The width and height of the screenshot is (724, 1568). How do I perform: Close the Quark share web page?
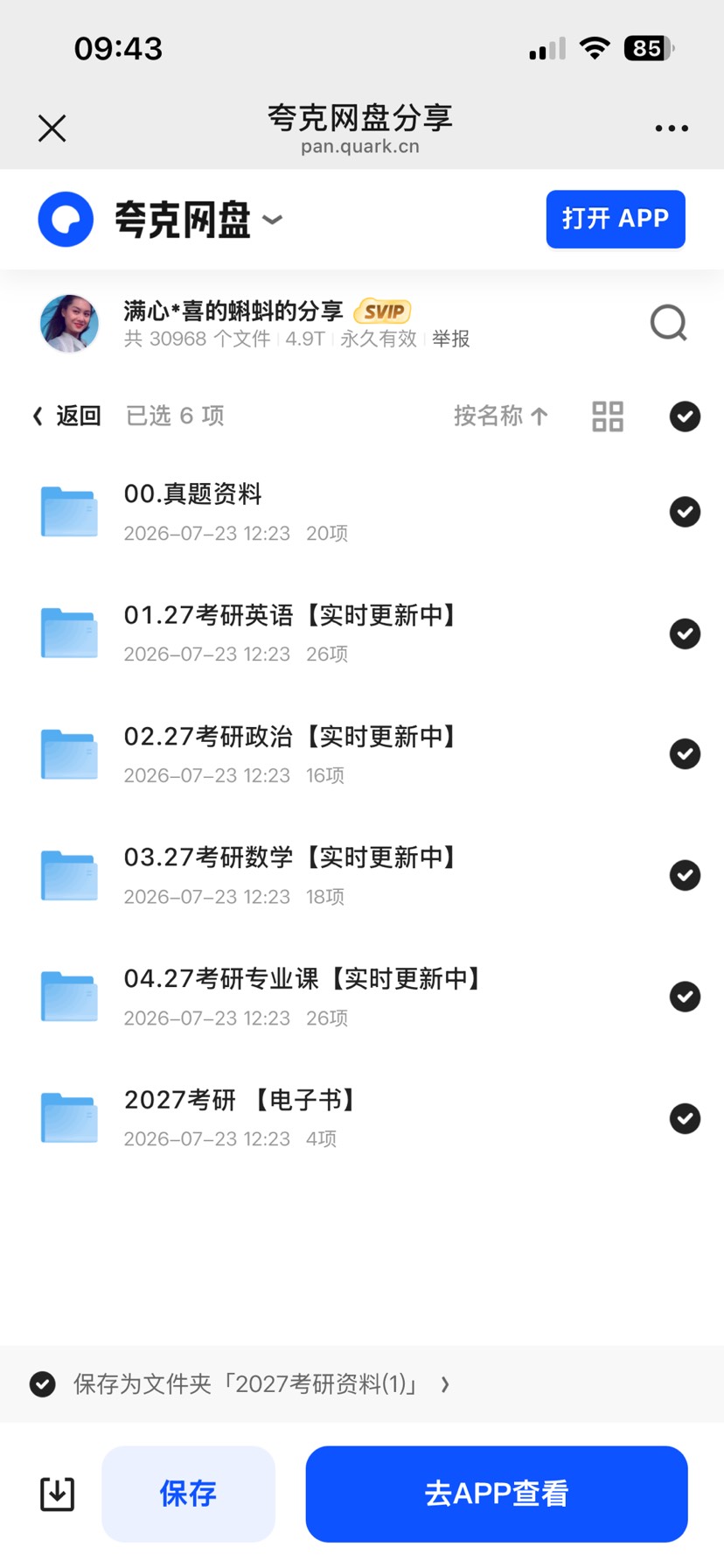[x=52, y=129]
